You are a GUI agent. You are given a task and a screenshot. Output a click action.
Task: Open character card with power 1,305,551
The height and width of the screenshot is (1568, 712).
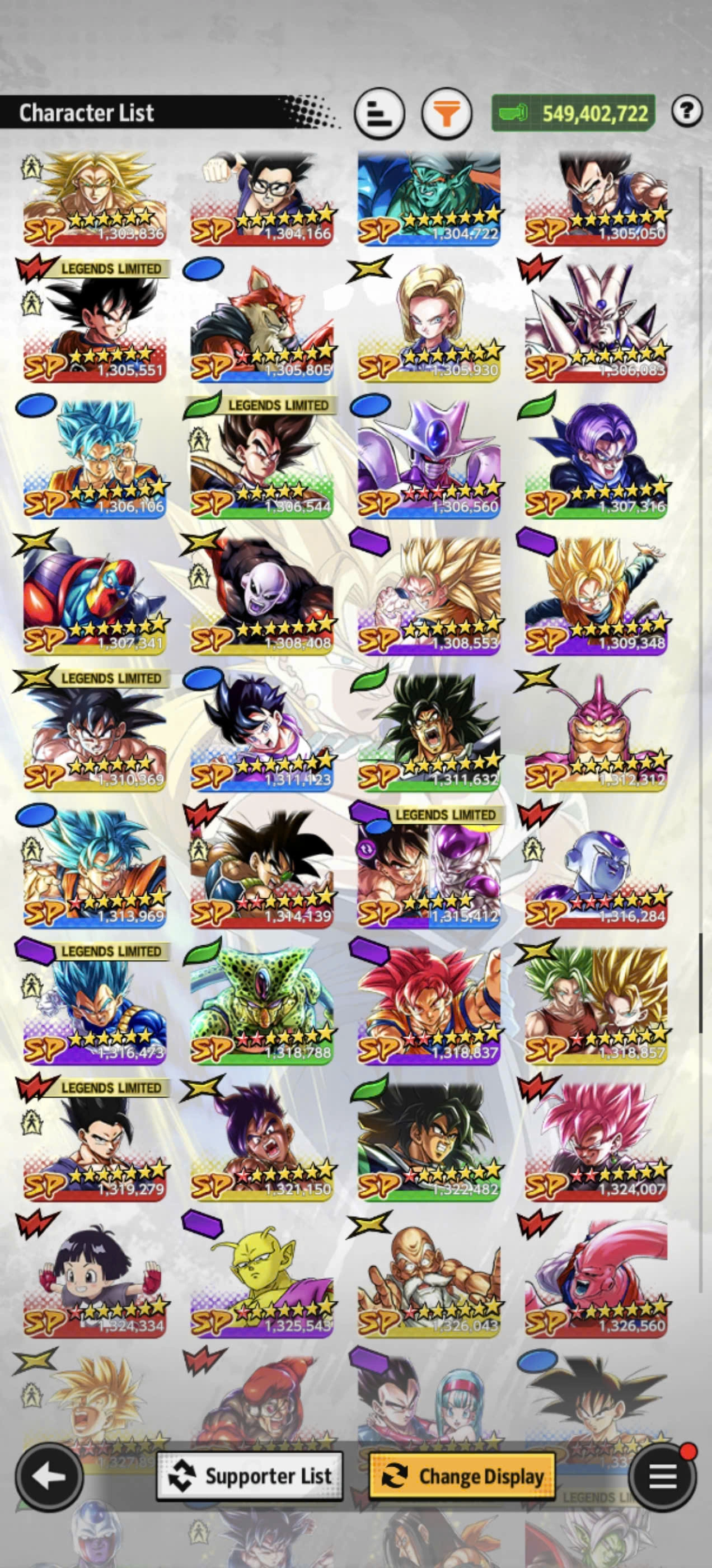[95, 321]
